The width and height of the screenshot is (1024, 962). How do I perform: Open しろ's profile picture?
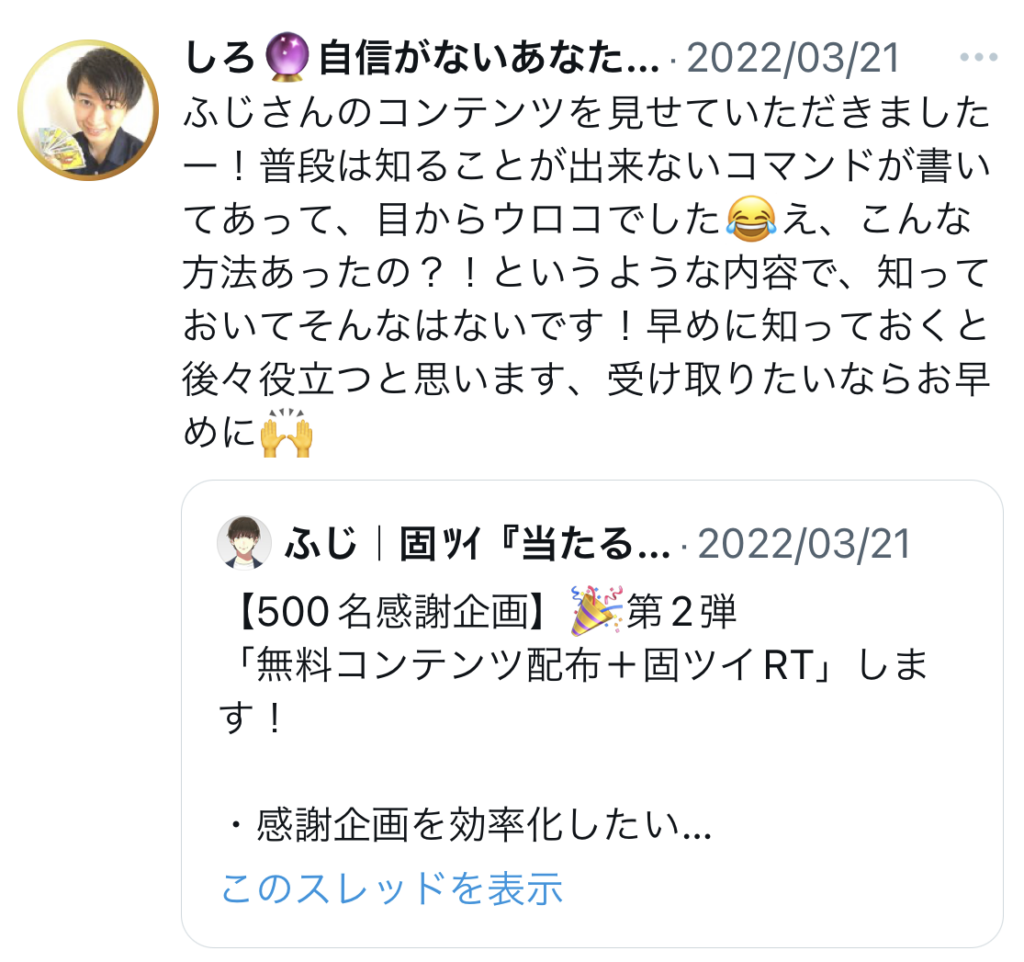tap(89, 110)
